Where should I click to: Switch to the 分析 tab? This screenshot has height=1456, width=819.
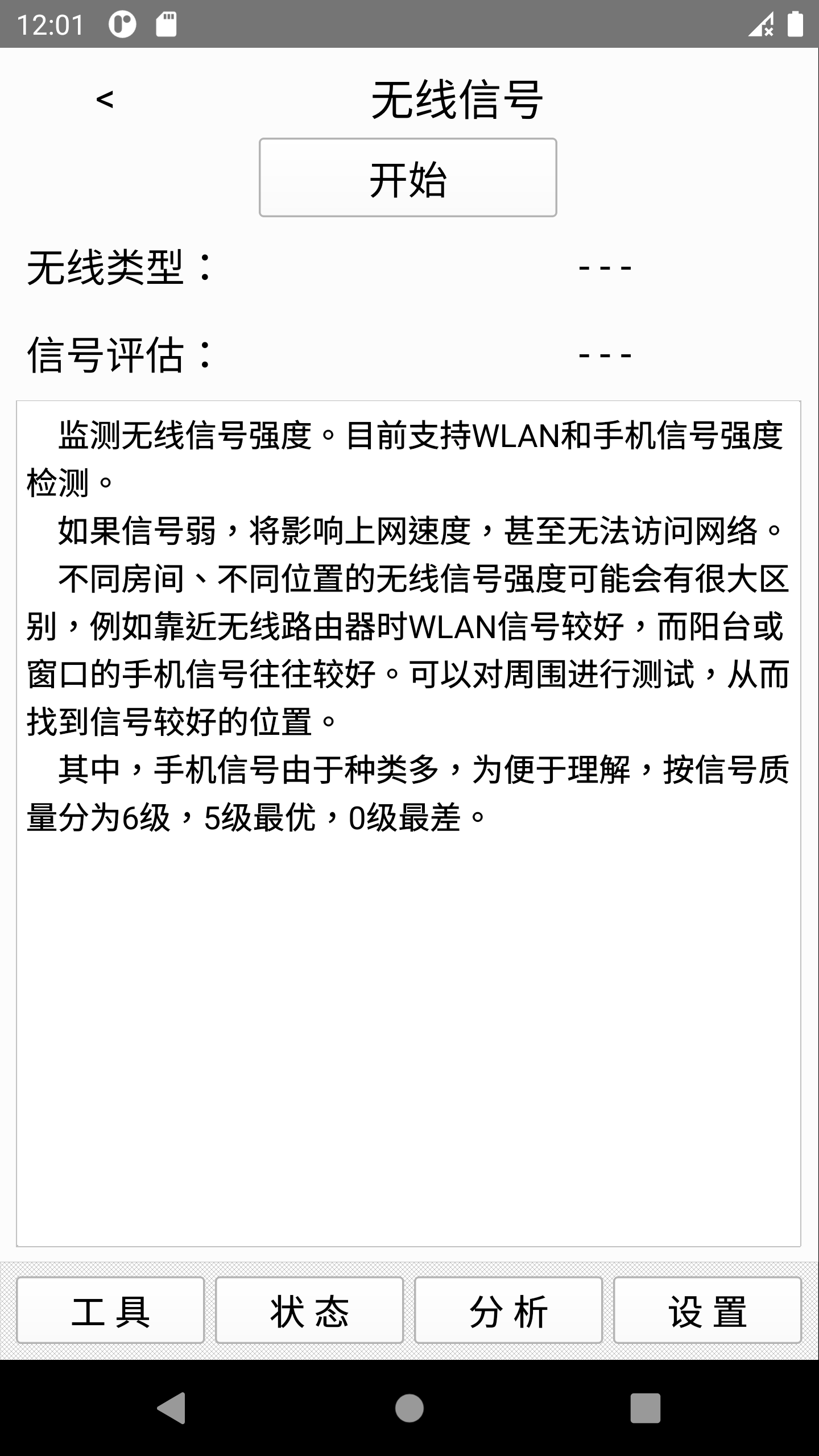(508, 1310)
